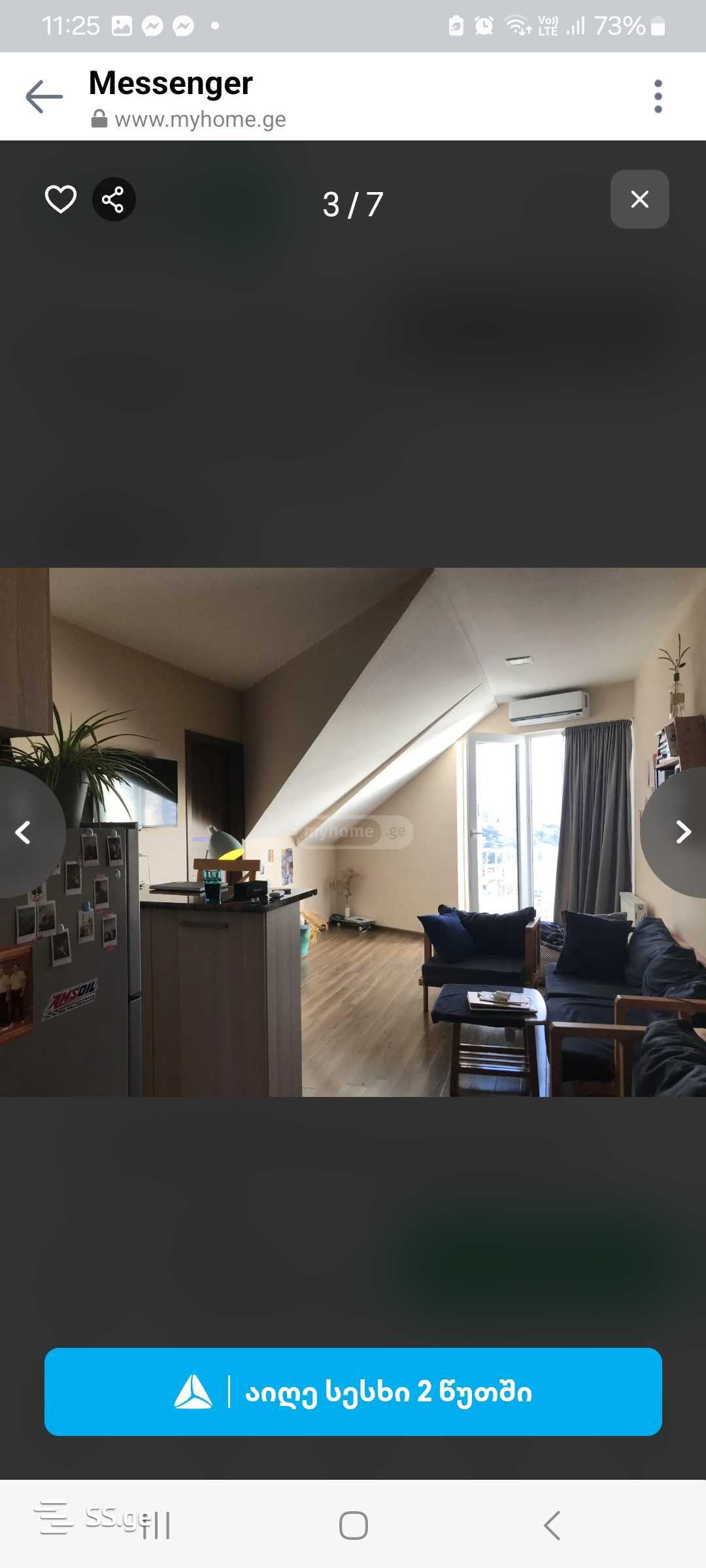The height and width of the screenshot is (1568, 706).
Task: Go to the system home screen
Action: pyautogui.click(x=353, y=1526)
